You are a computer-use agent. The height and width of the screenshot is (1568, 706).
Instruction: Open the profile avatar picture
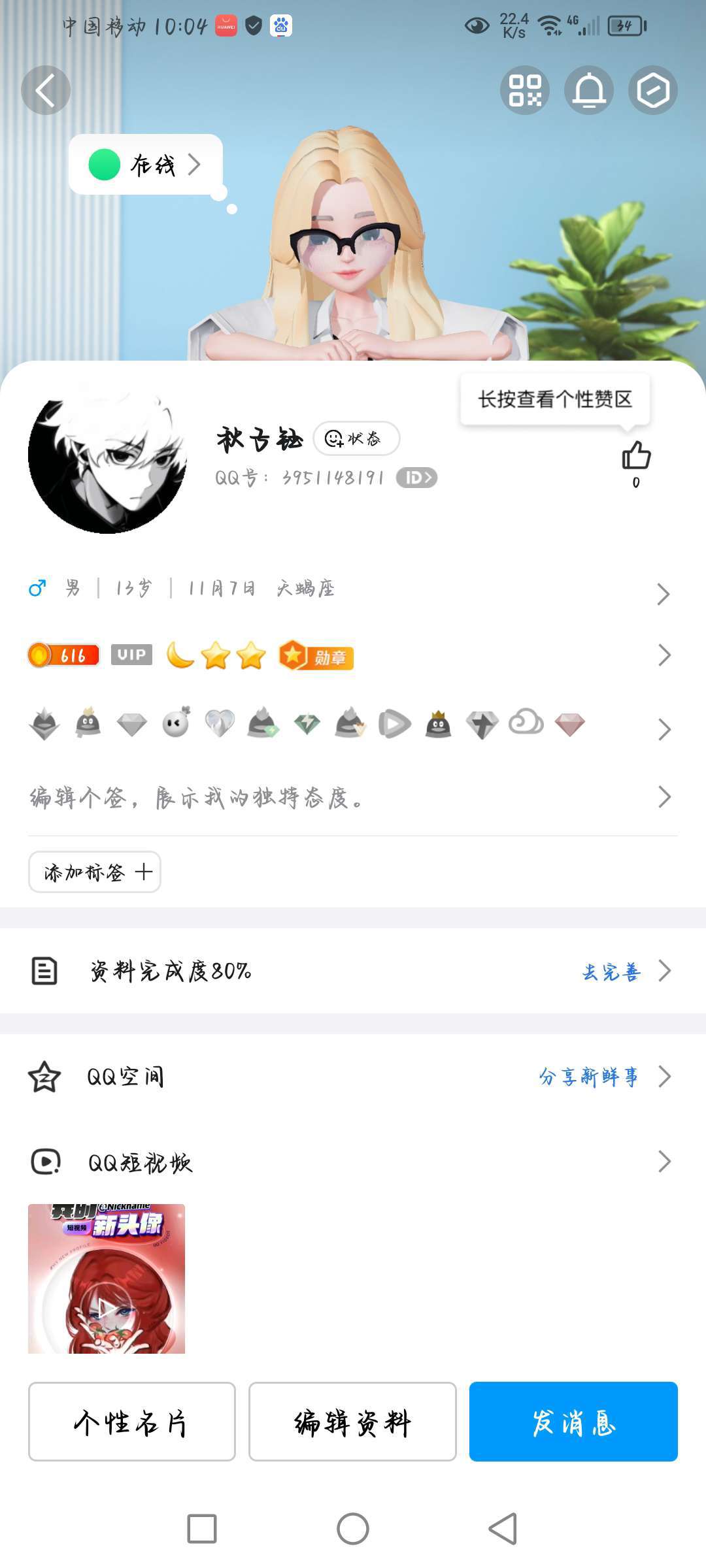point(107,457)
